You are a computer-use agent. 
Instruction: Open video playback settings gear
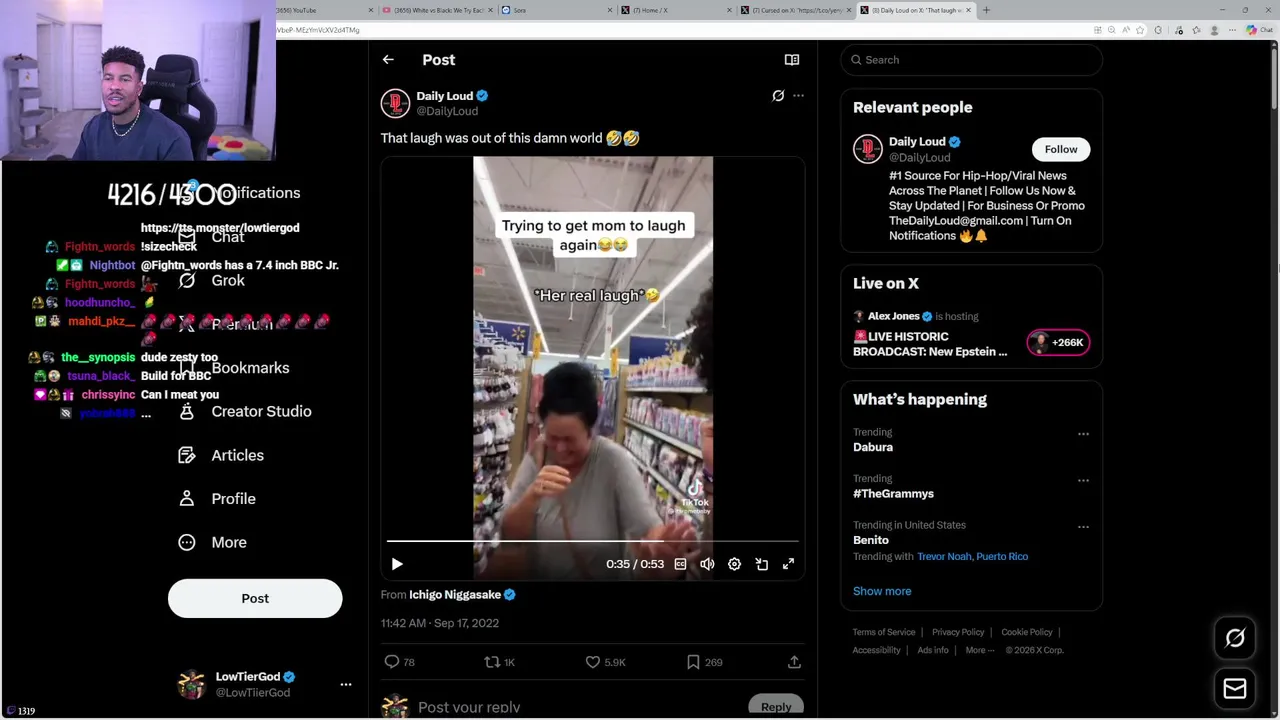(x=734, y=564)
